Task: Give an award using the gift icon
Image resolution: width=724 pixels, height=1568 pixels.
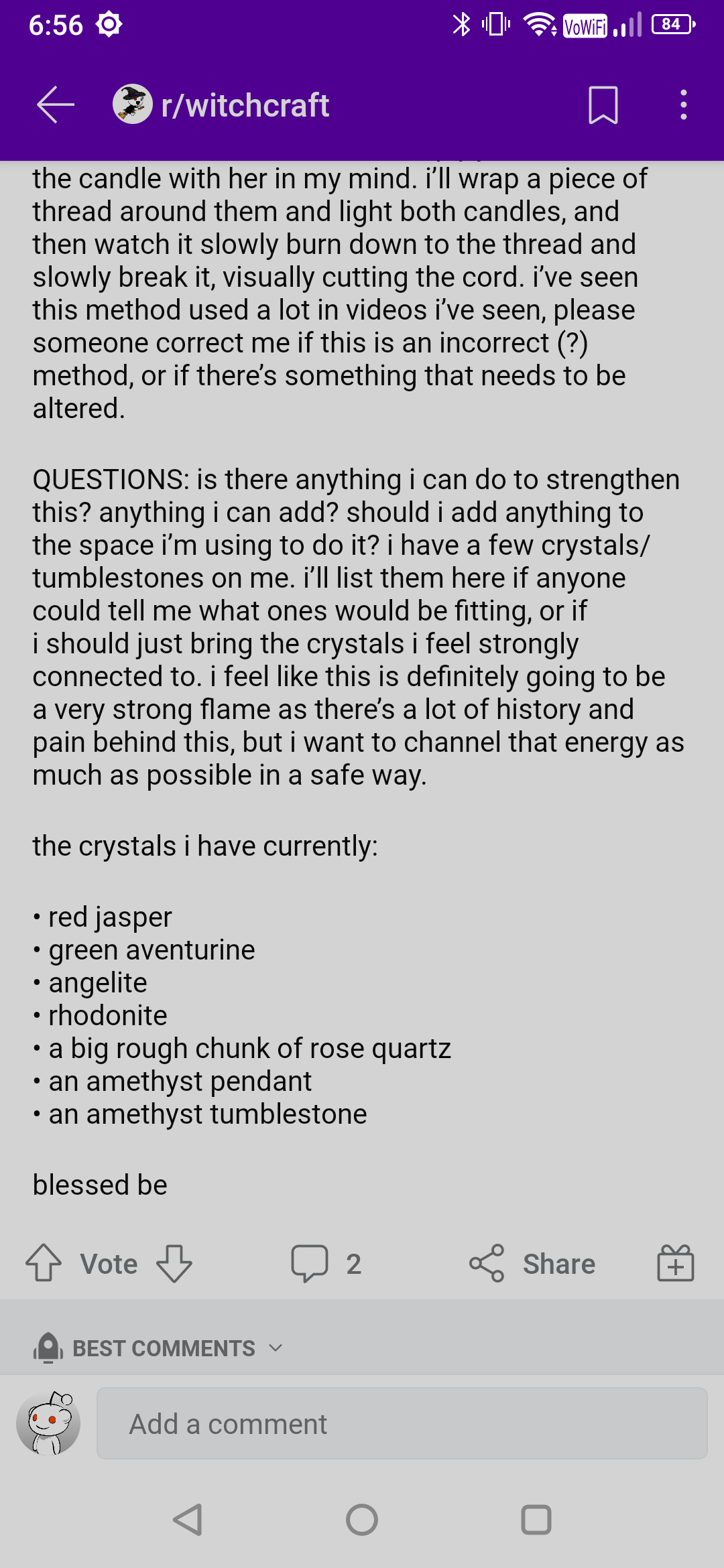Action: (676, 1263)
